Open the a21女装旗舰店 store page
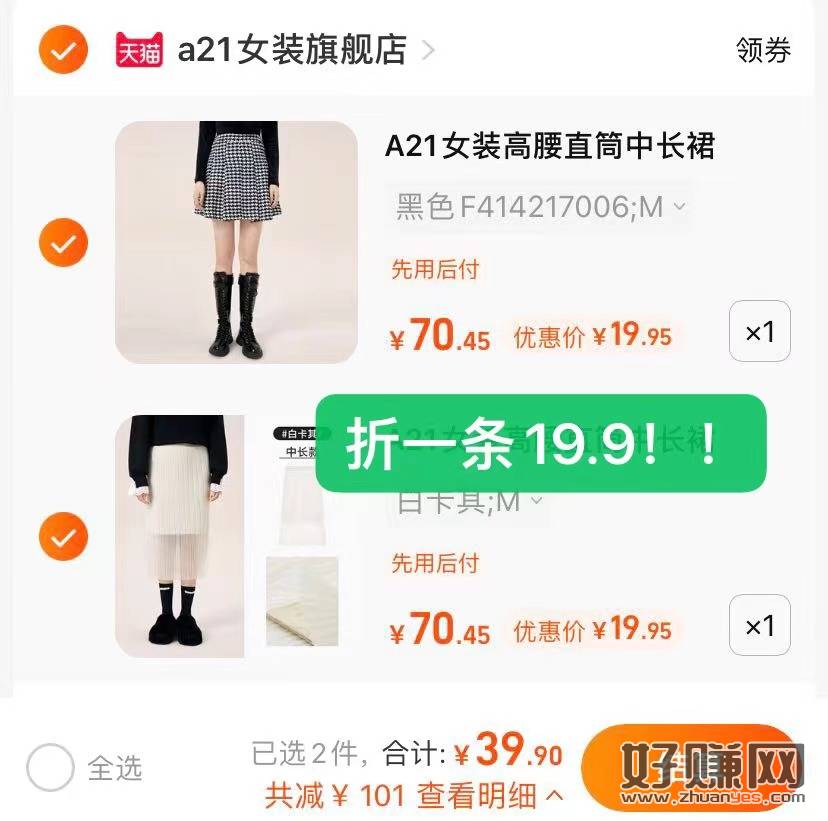This screenshot has width=828, height=821. [291, 50]
